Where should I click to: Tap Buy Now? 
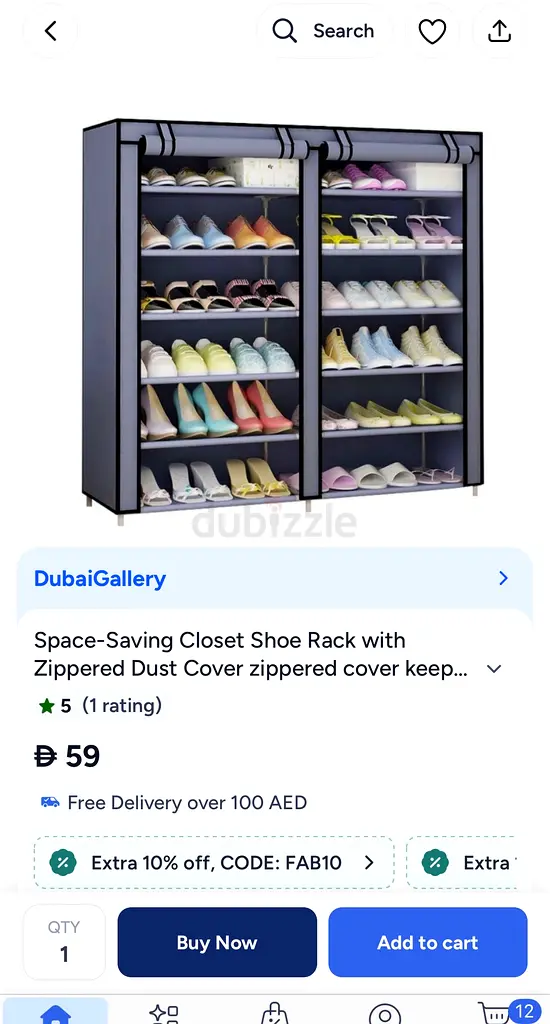click(x=217, y=942)
